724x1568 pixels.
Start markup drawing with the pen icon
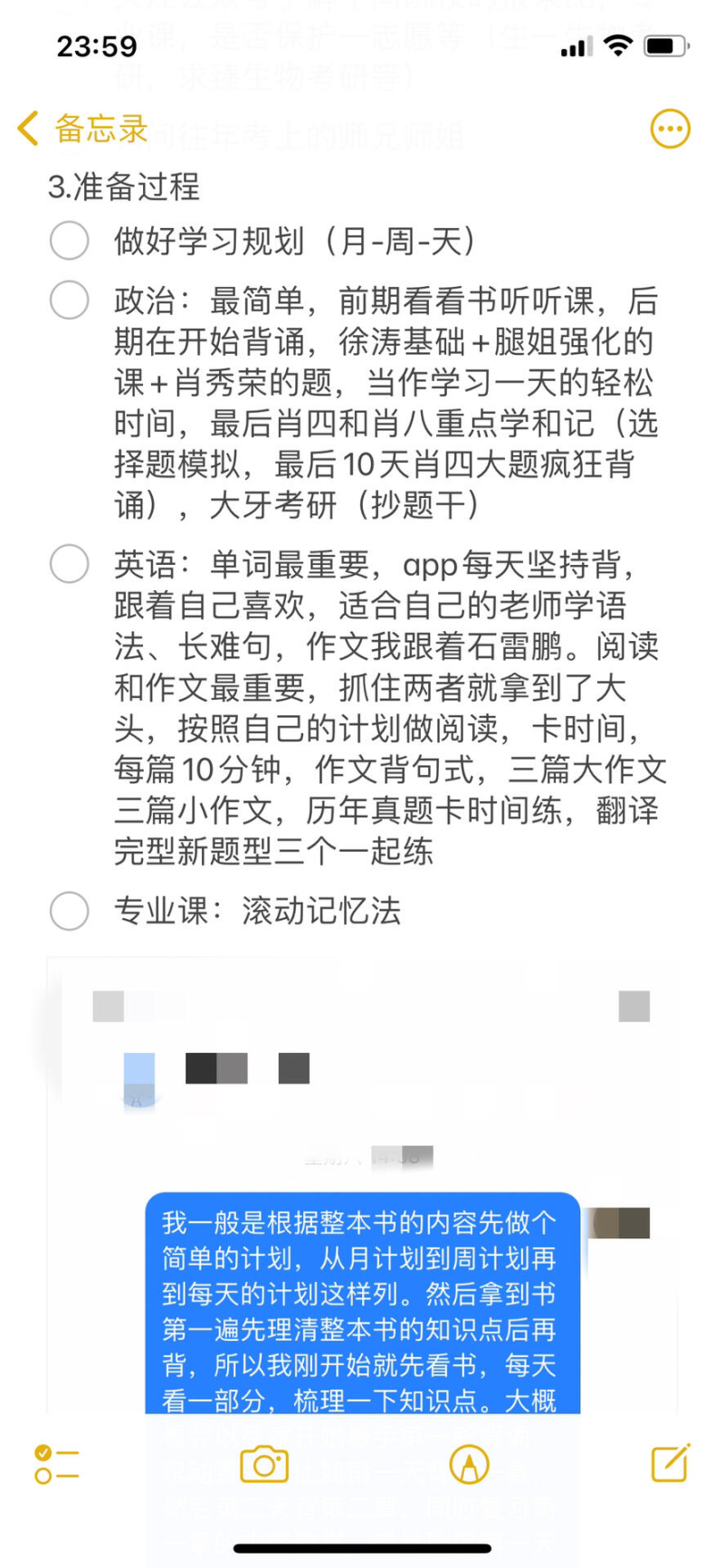tap(468, 1464)
